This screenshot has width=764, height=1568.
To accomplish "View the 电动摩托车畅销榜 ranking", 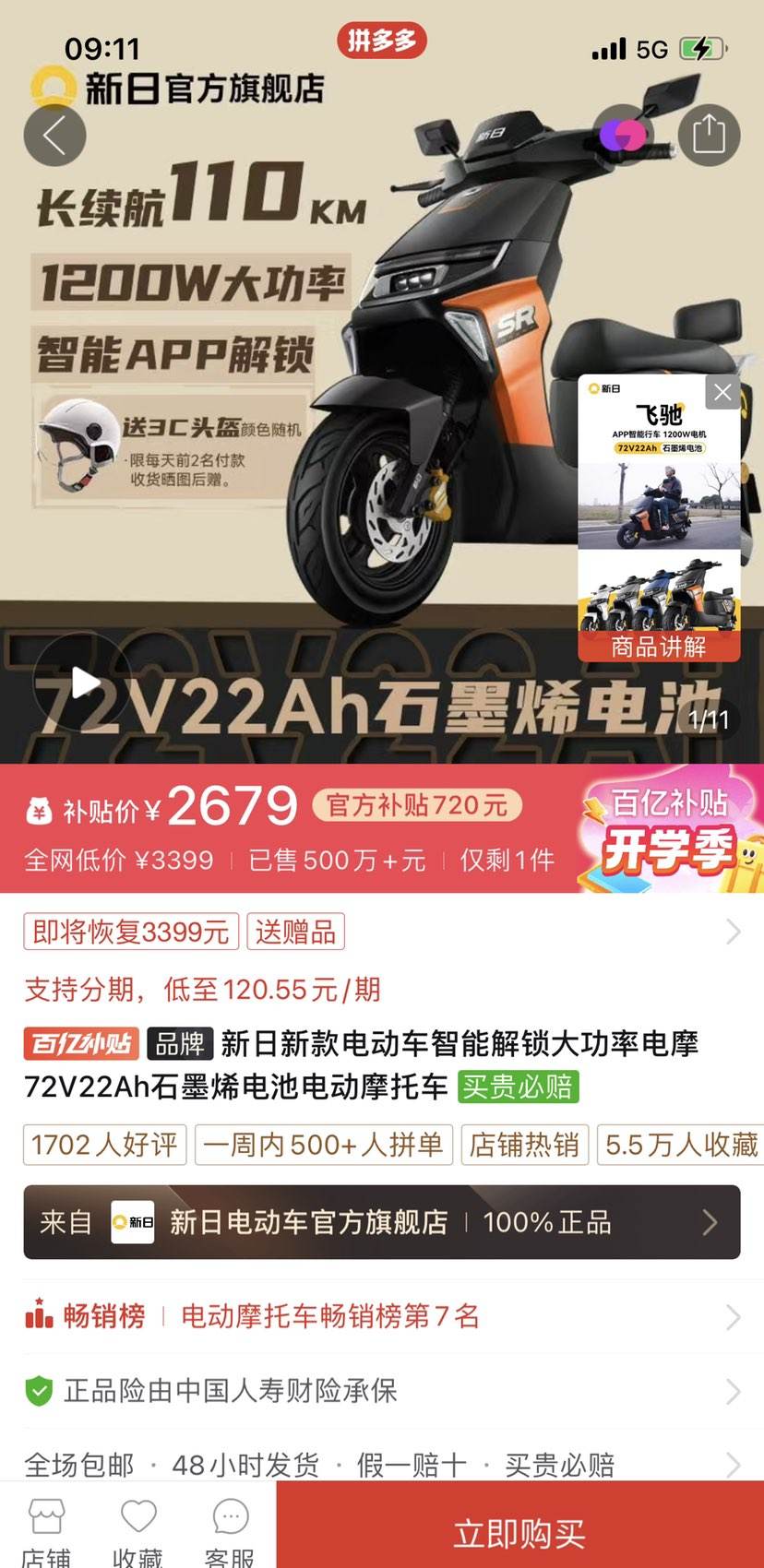I will click(x=381, y=1316).
